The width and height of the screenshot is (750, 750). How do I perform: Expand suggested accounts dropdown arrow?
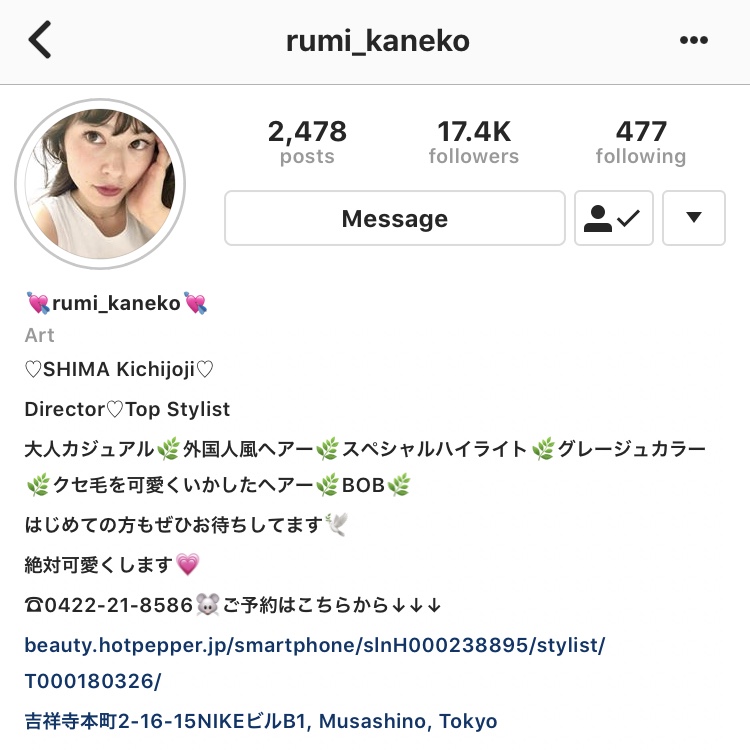[x=693, y=218]
